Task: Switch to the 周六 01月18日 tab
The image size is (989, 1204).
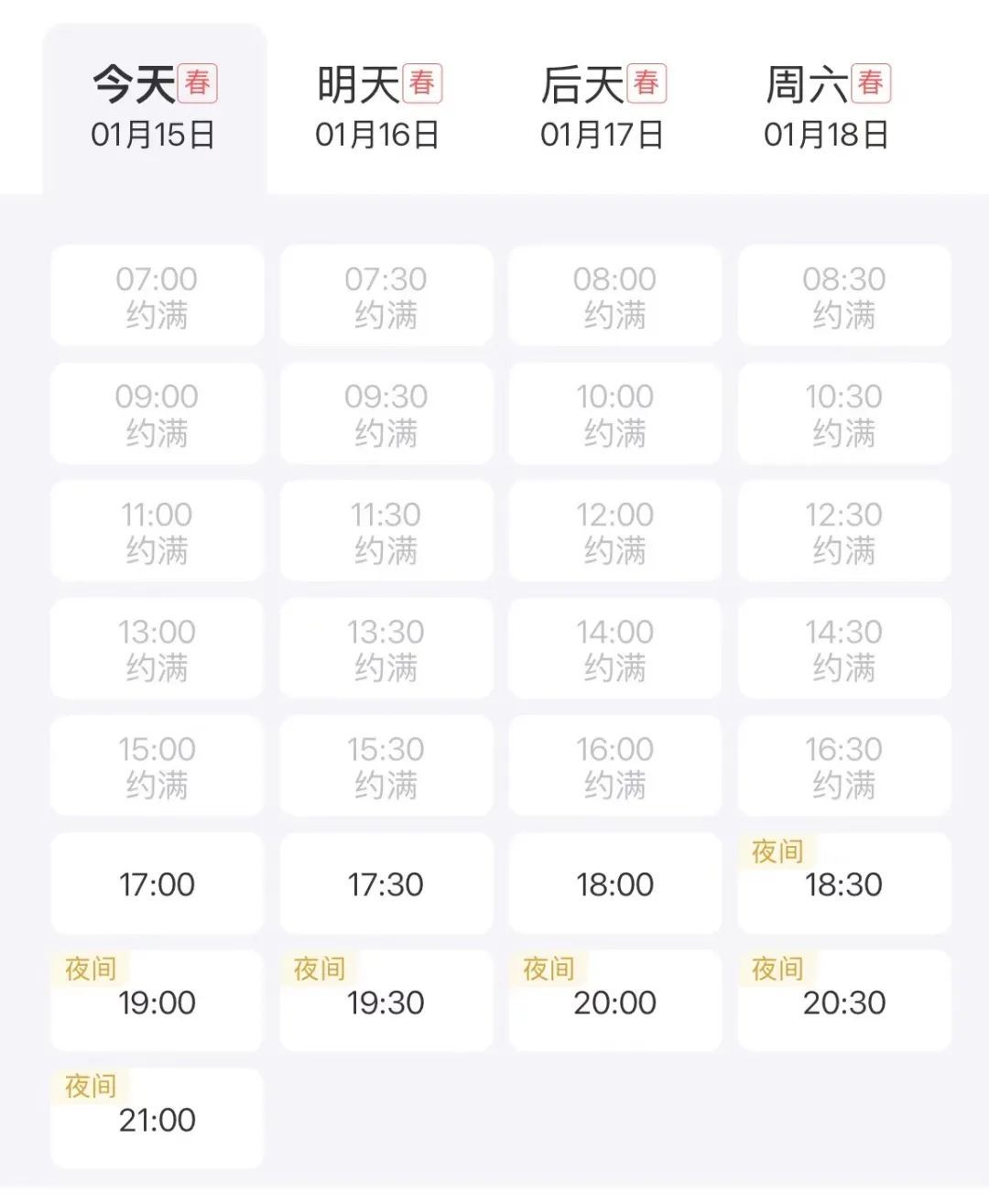Action: [x=827, y=108]
